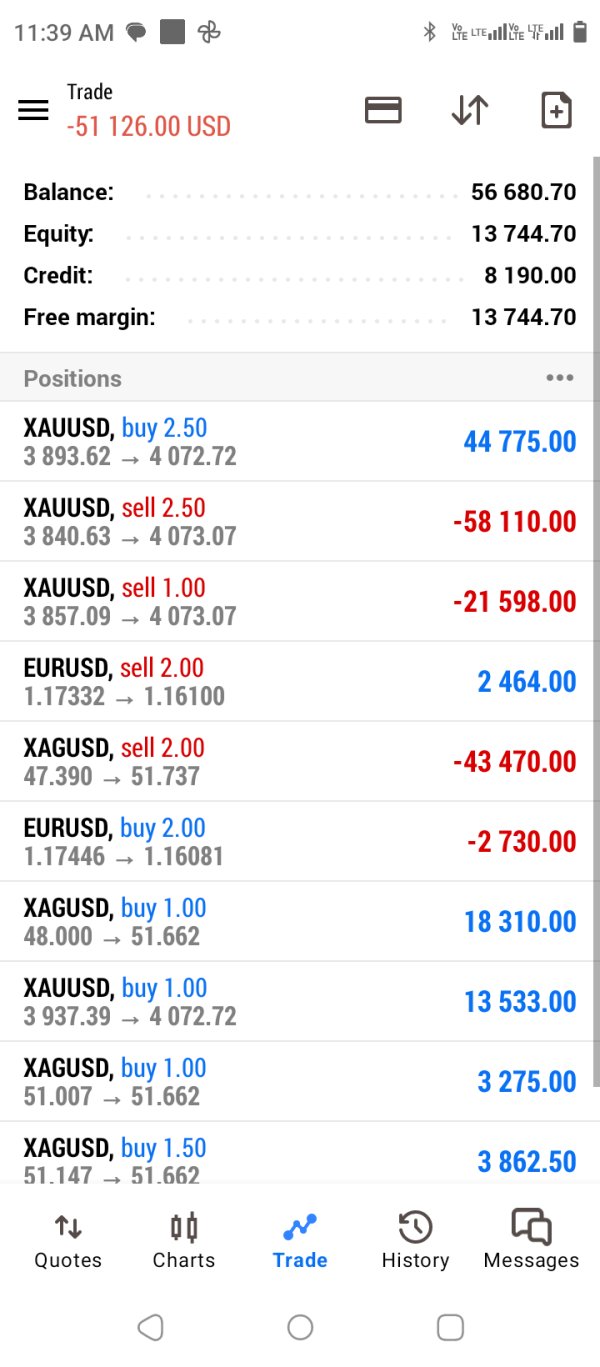This screenshot has width=600, height=1367.
Task: Open the XAUUSD buy 1.00 position
Action: tap(300, 1002)
